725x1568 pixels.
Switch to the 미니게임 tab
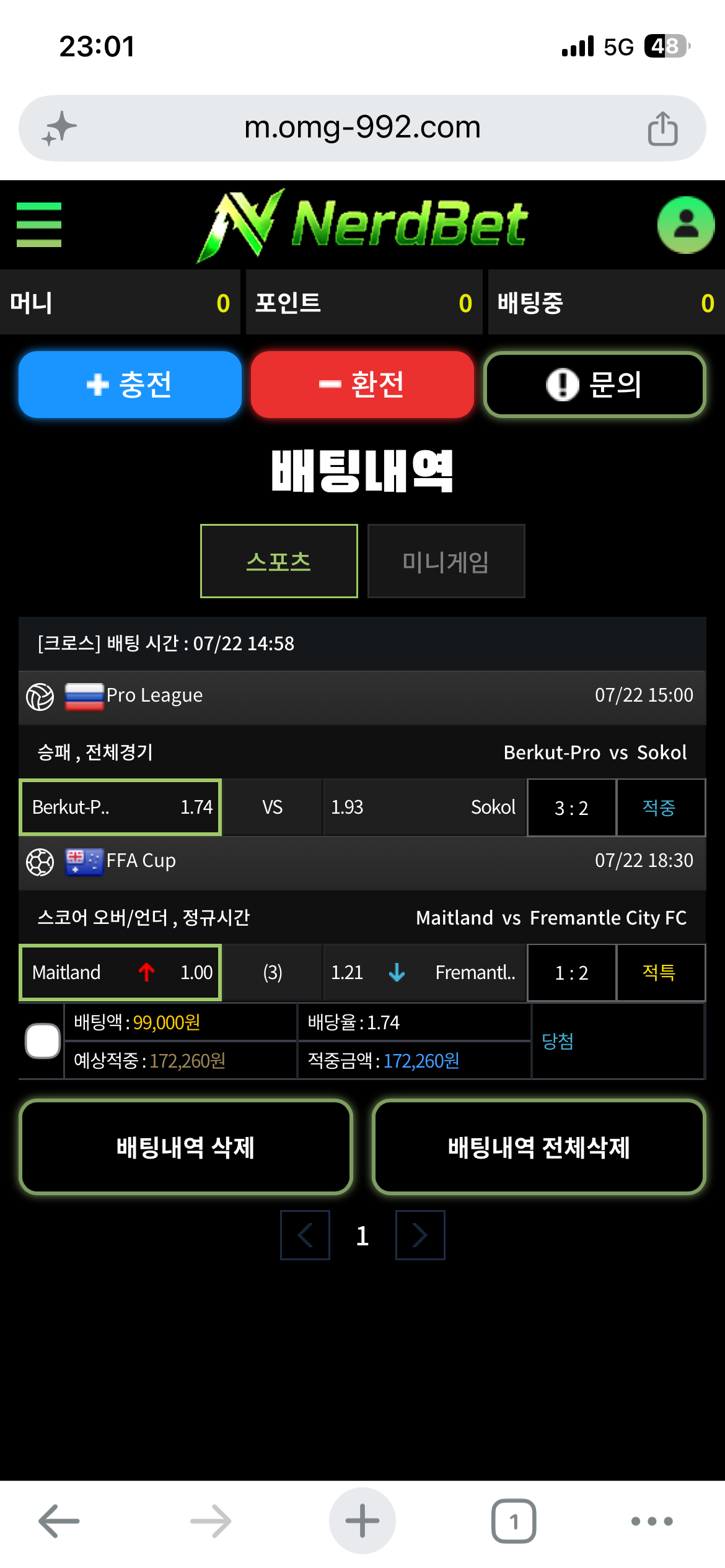446,561
